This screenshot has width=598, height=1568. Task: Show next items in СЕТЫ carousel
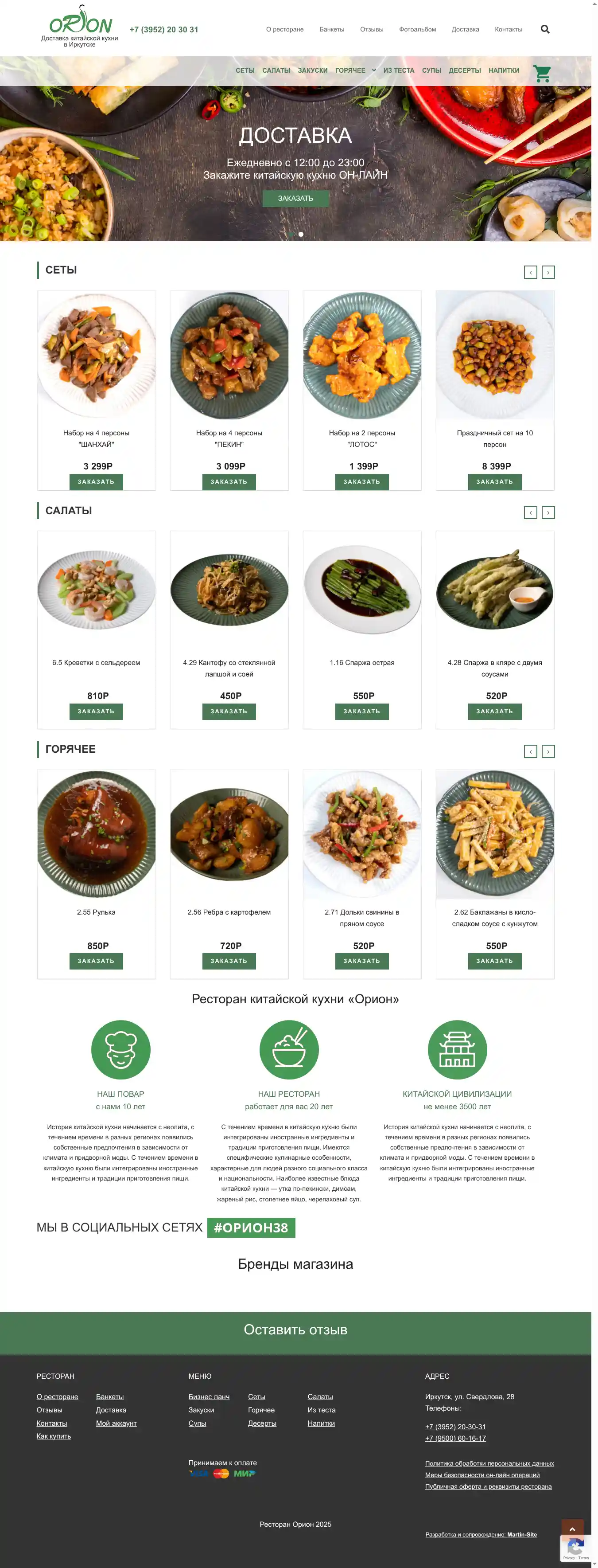tap(548, 272)
